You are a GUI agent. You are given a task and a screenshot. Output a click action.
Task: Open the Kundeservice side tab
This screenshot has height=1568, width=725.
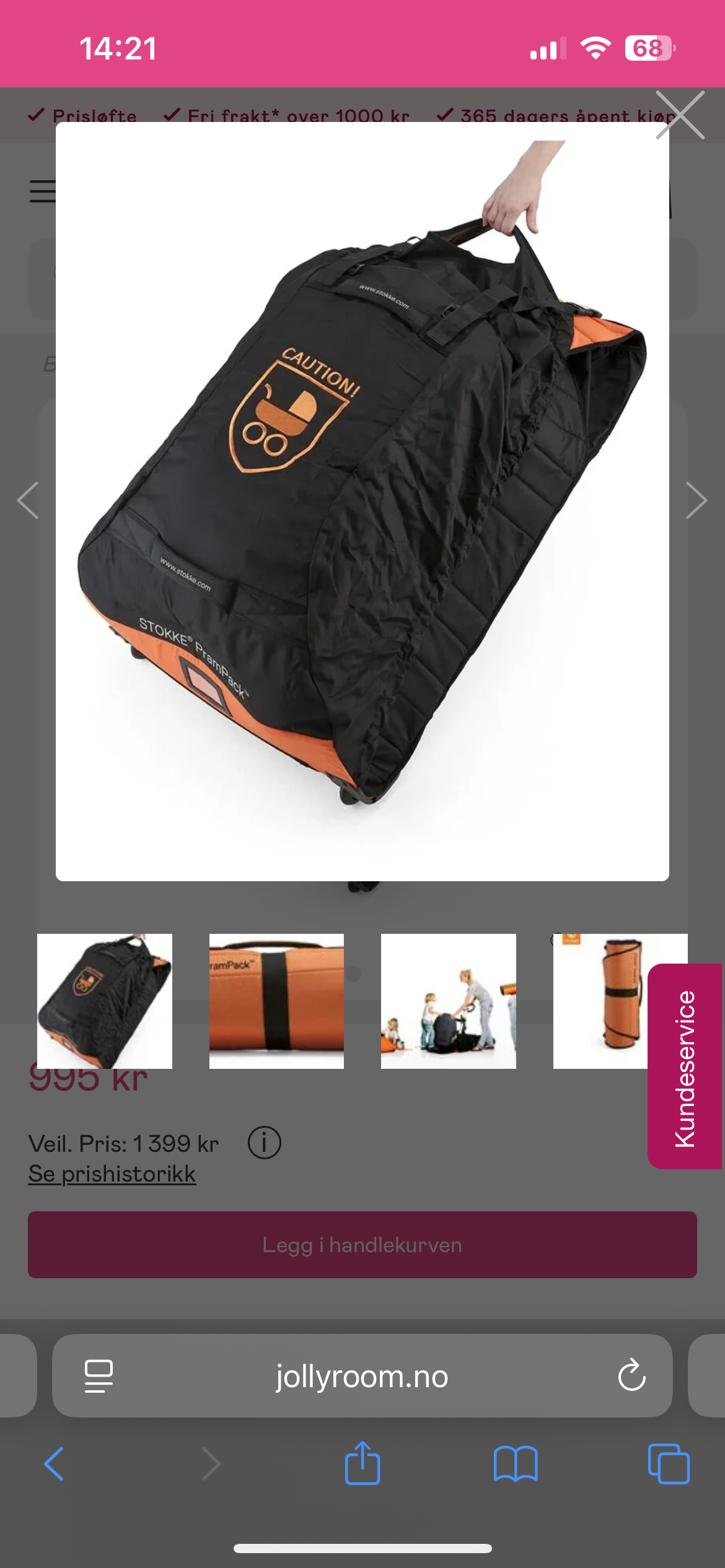click(685, 1066)
